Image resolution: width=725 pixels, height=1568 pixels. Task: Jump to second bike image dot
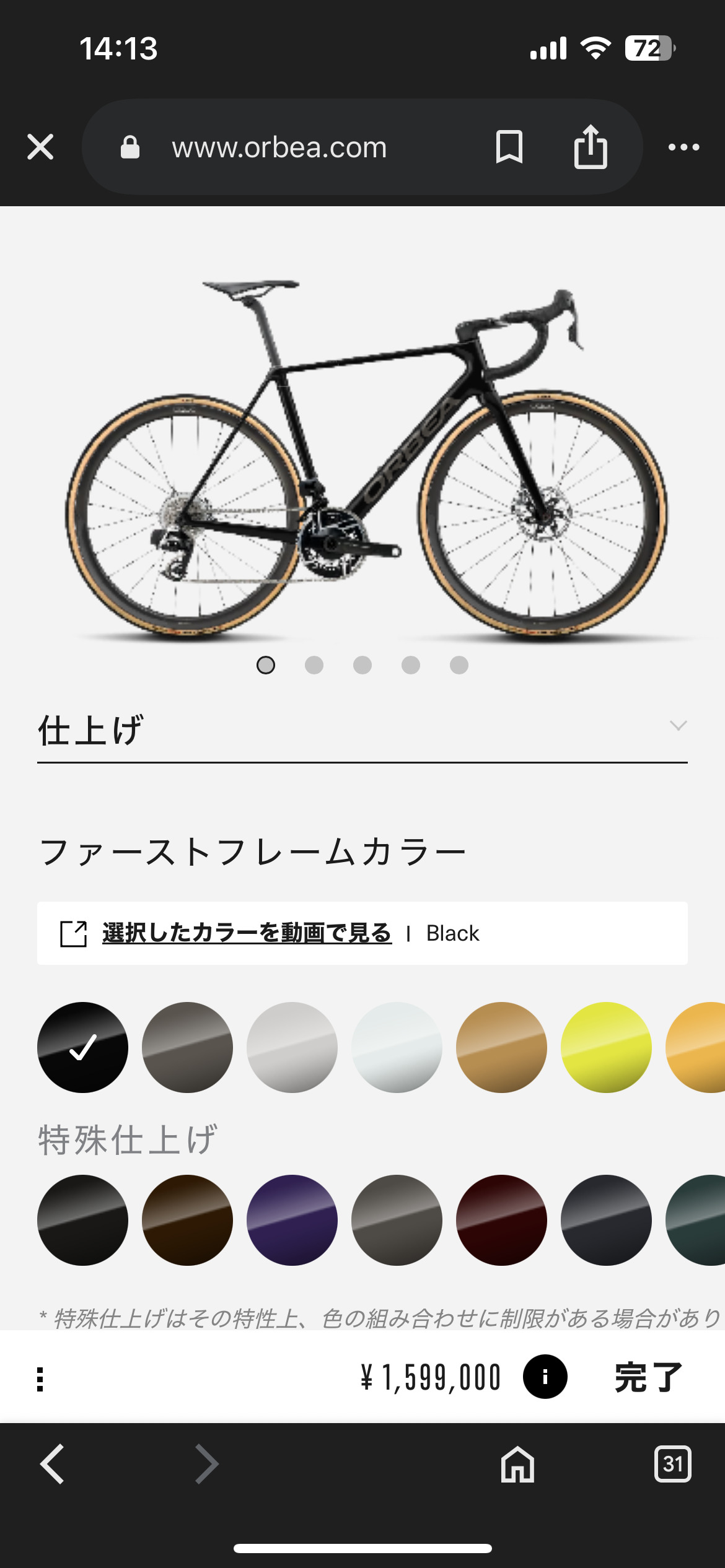tap(314, 665)
